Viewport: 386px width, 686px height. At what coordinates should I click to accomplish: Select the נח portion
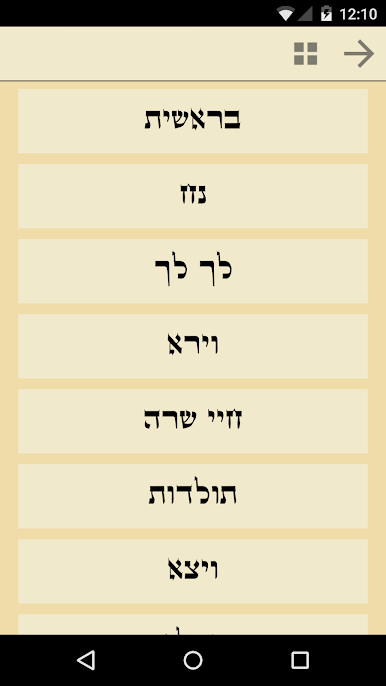coord(193,196)
